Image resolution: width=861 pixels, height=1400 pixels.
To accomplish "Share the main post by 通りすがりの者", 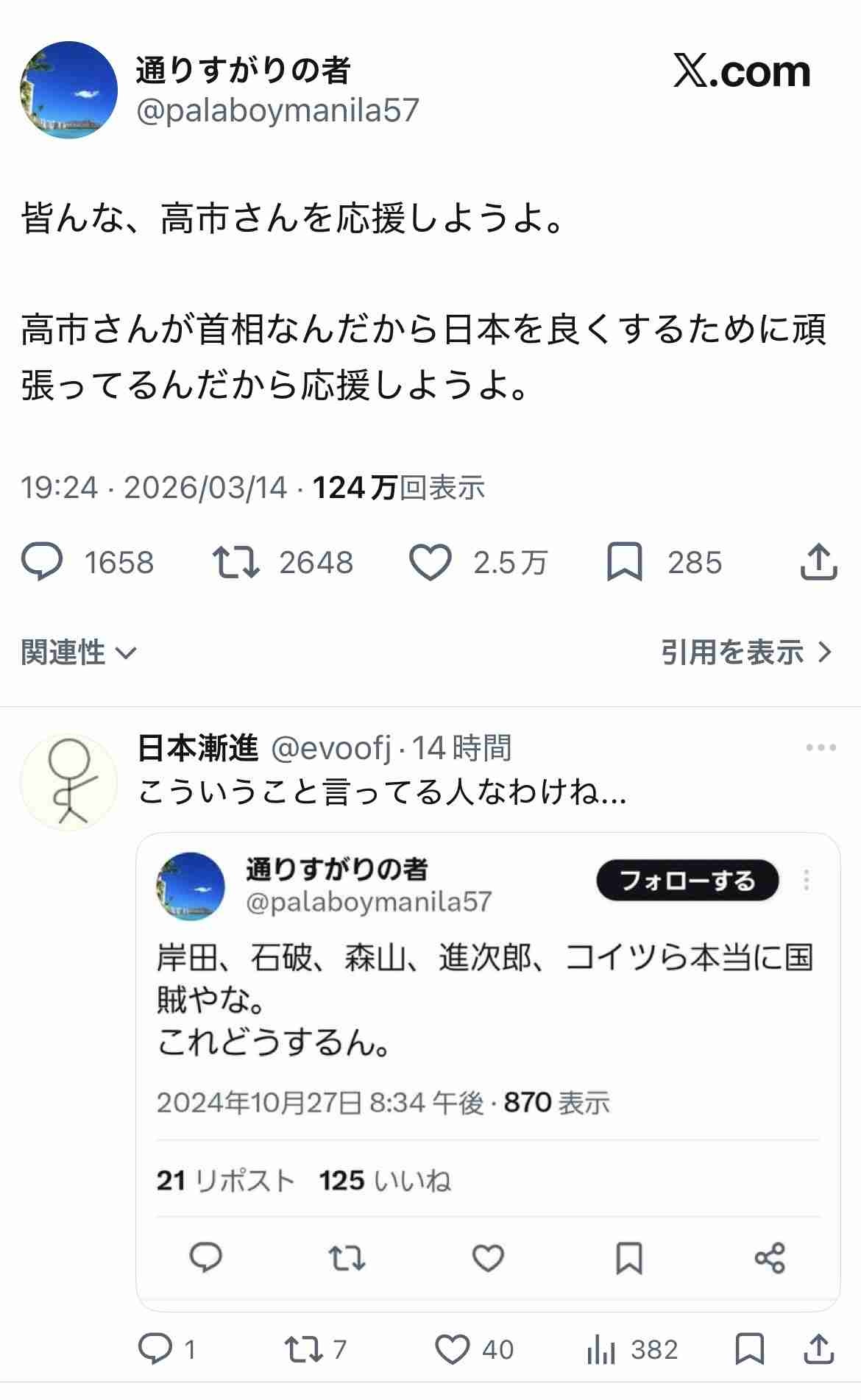I will (818, 563).
